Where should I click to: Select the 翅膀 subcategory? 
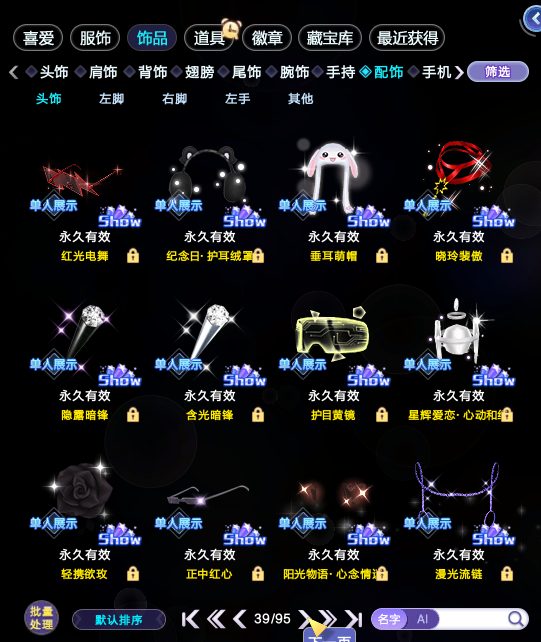tap(199, 72)
